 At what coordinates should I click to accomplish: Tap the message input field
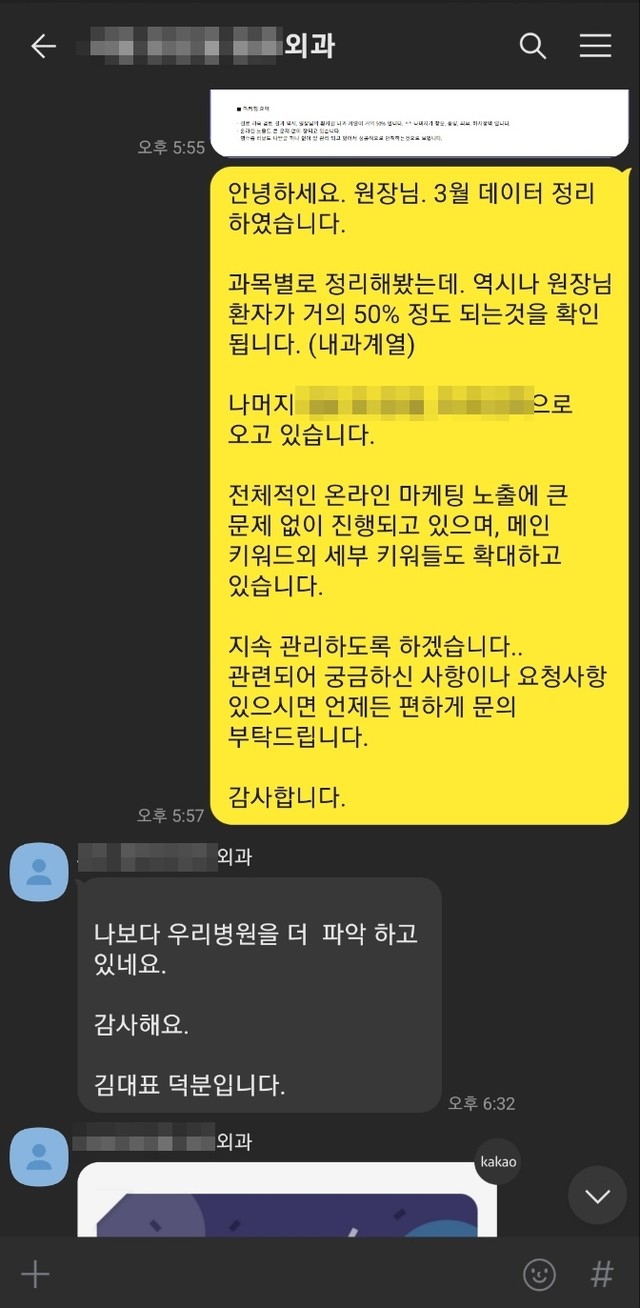pyautogui.click(x=285, y=1273)
